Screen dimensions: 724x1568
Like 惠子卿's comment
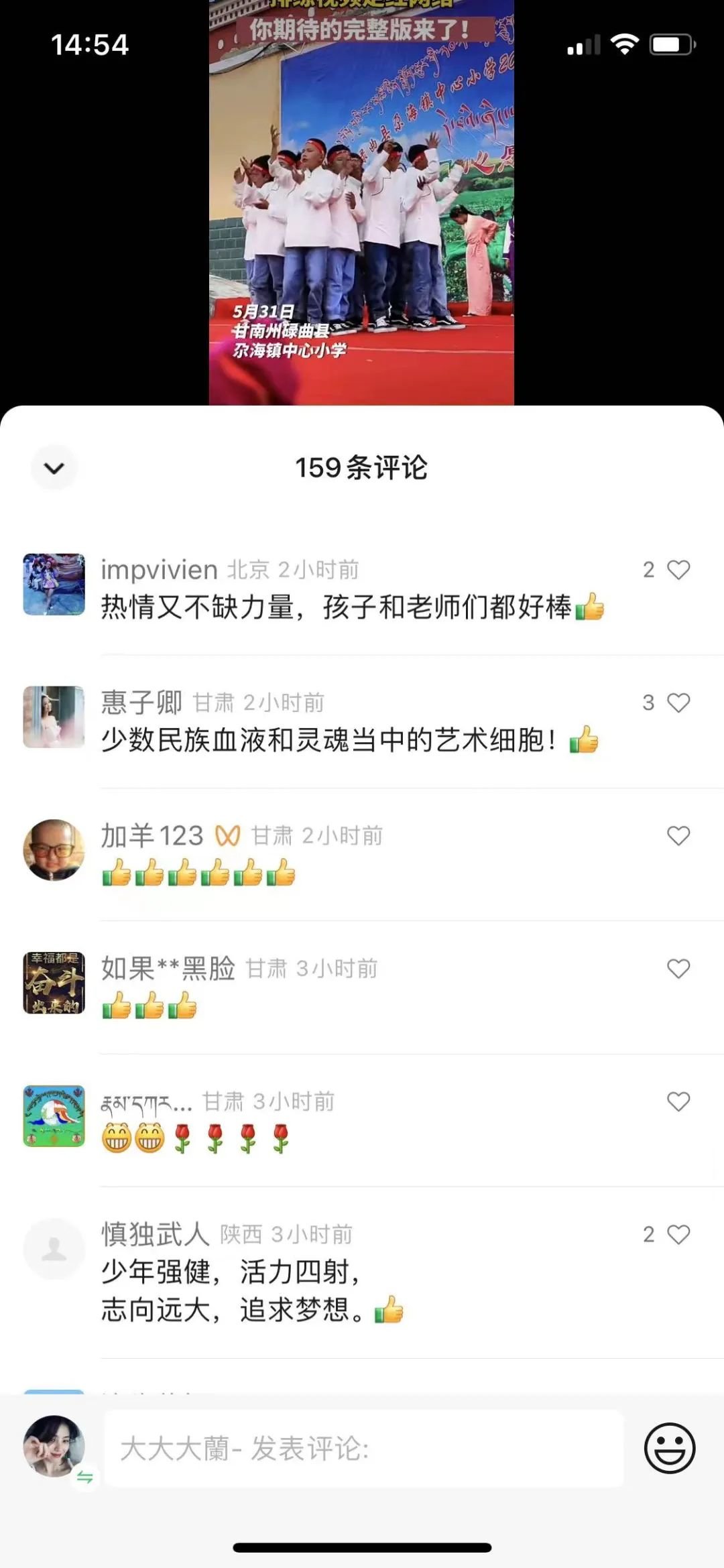678,703
